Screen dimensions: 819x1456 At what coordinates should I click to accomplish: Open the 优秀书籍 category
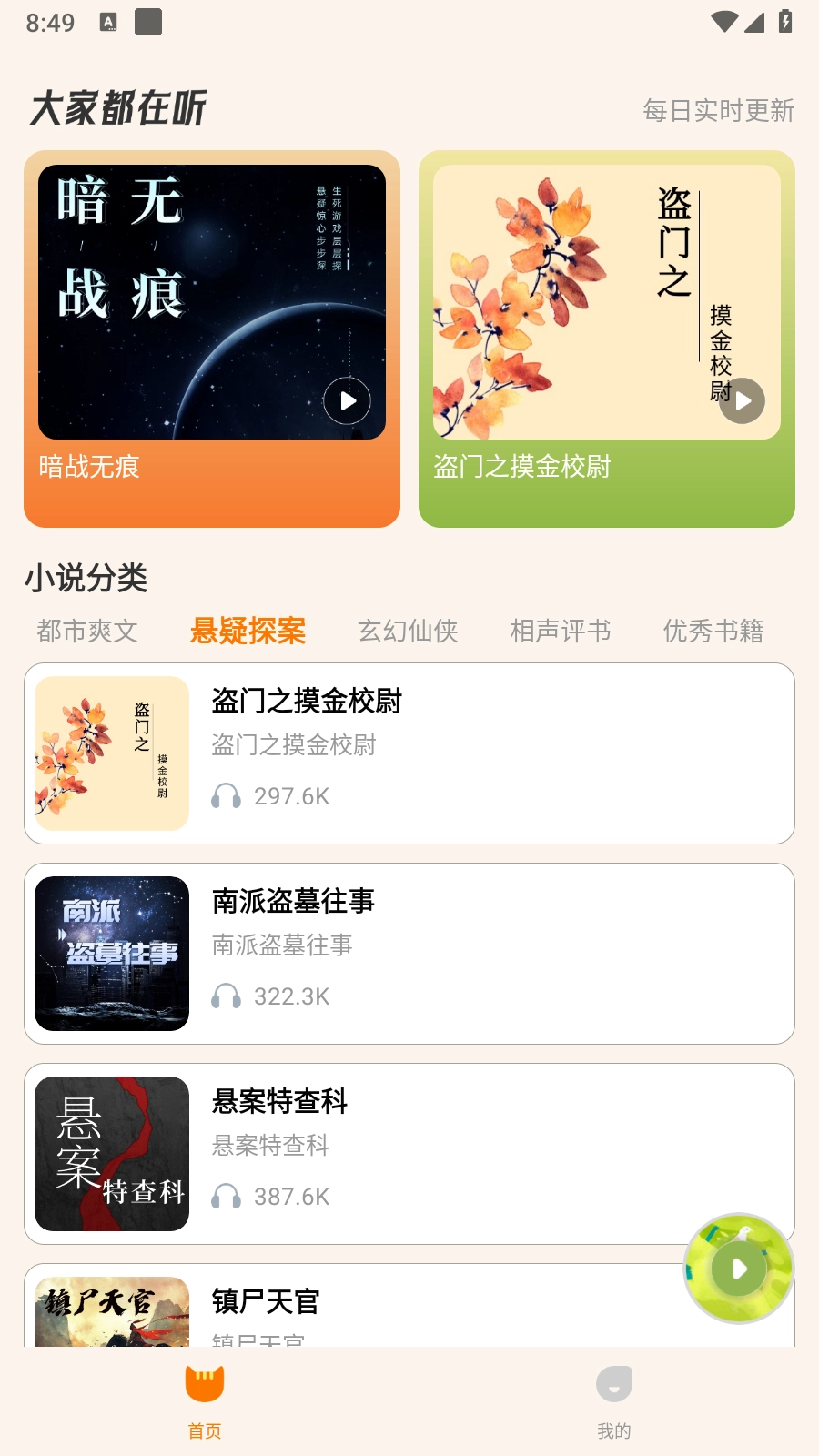(x=713, y=631)
